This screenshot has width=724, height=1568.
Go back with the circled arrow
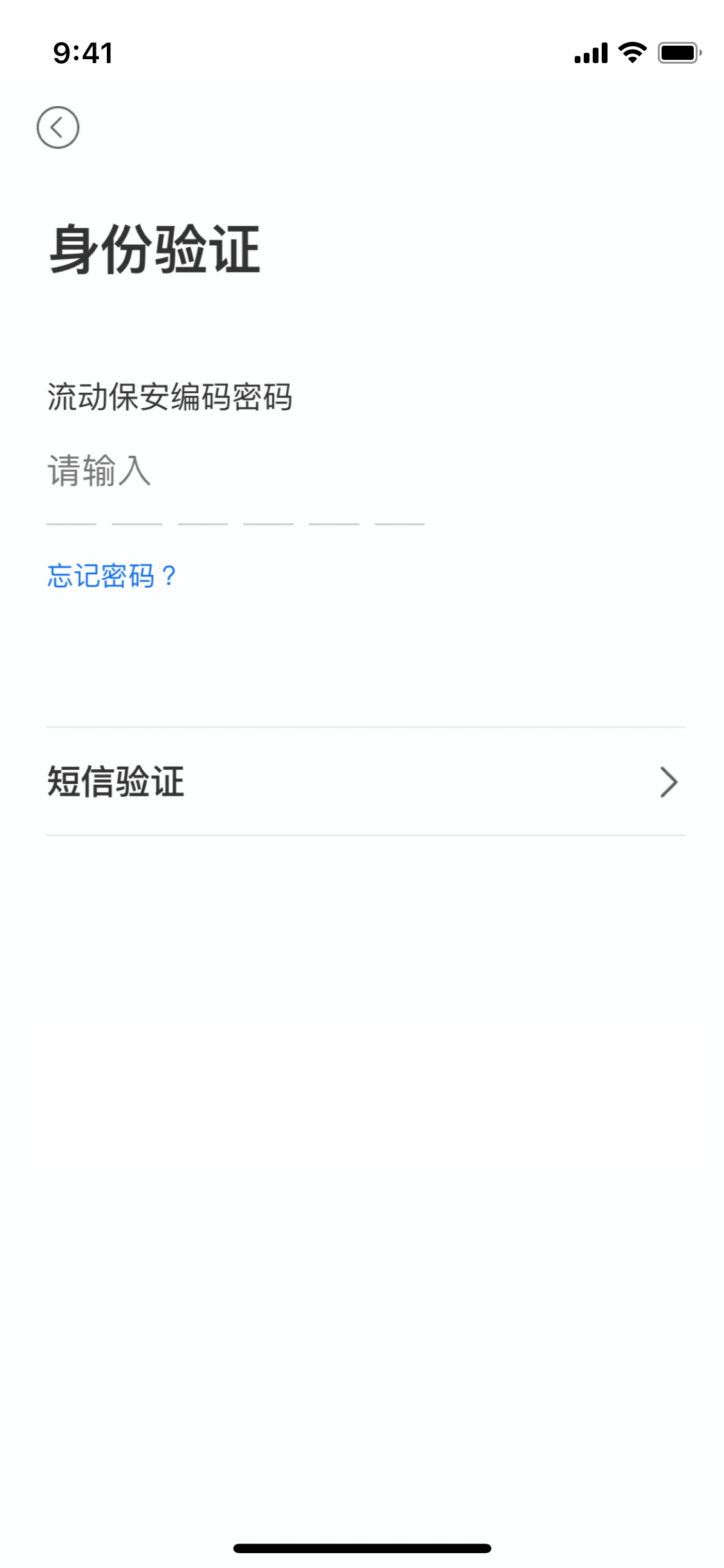click(x=58, y=127)
